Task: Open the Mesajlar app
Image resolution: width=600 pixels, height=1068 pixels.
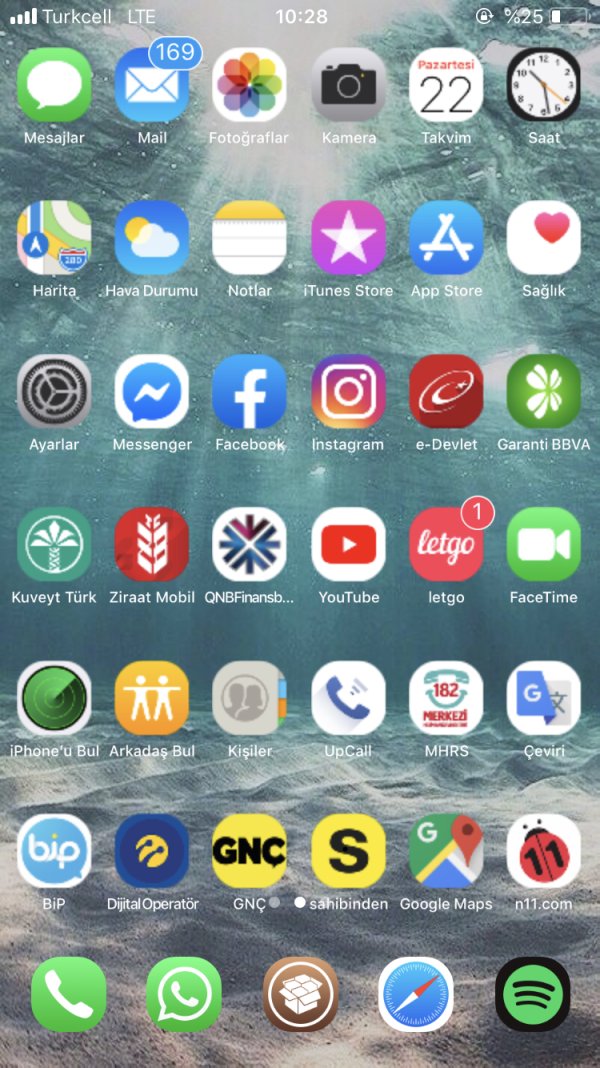Action: tap(54, 85)
